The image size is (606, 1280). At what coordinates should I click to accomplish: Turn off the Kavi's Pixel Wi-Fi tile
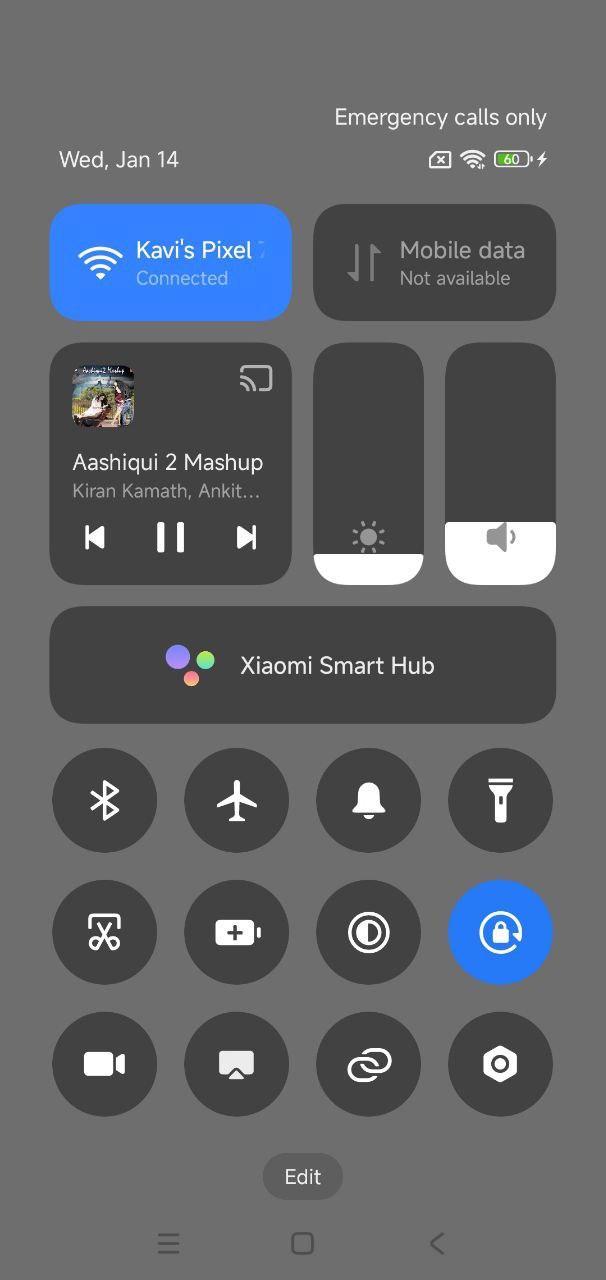[x=170, y=262]
